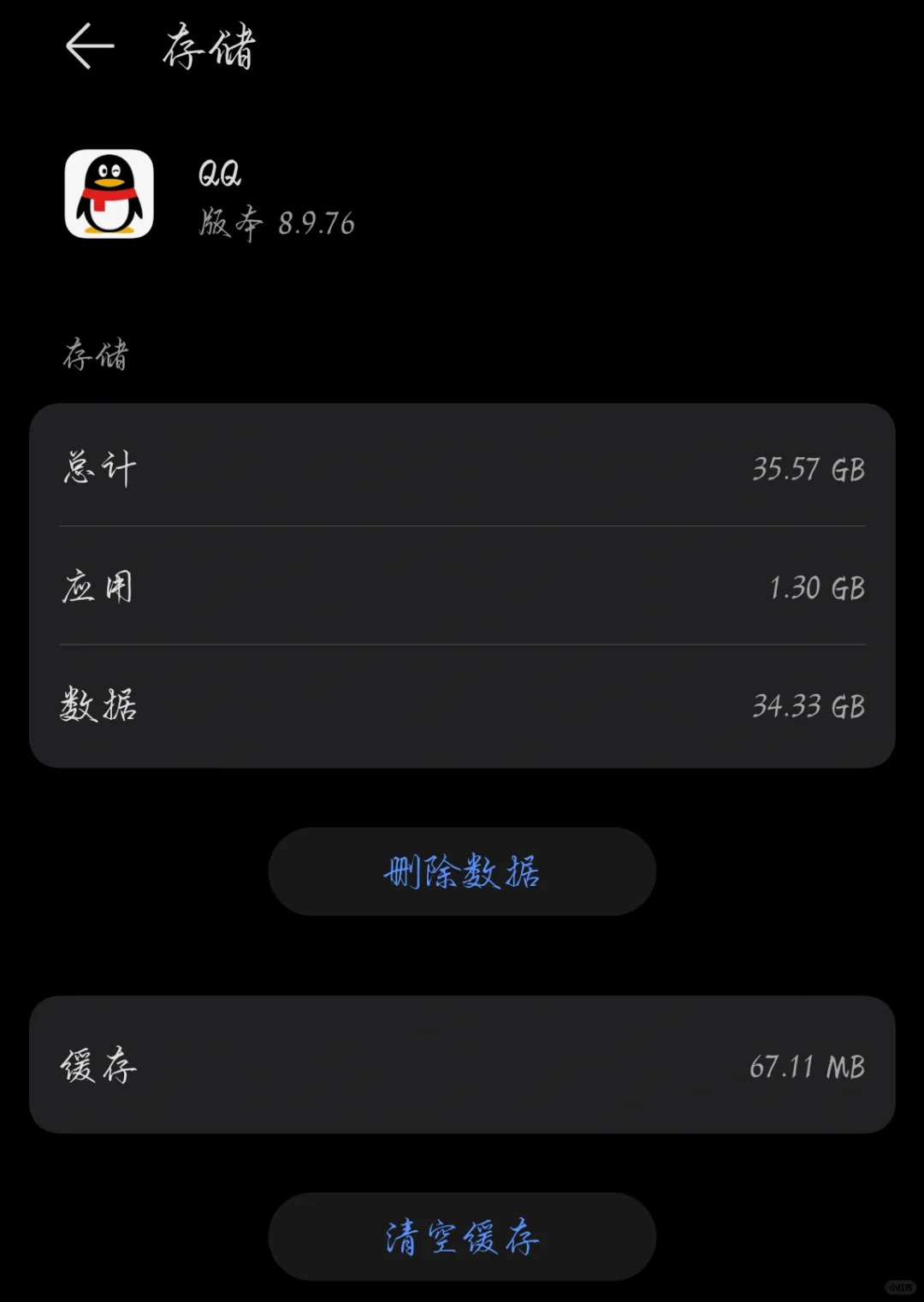
Task: Select the 应用 row showing 1.30 GB
Action: [462, 587]
